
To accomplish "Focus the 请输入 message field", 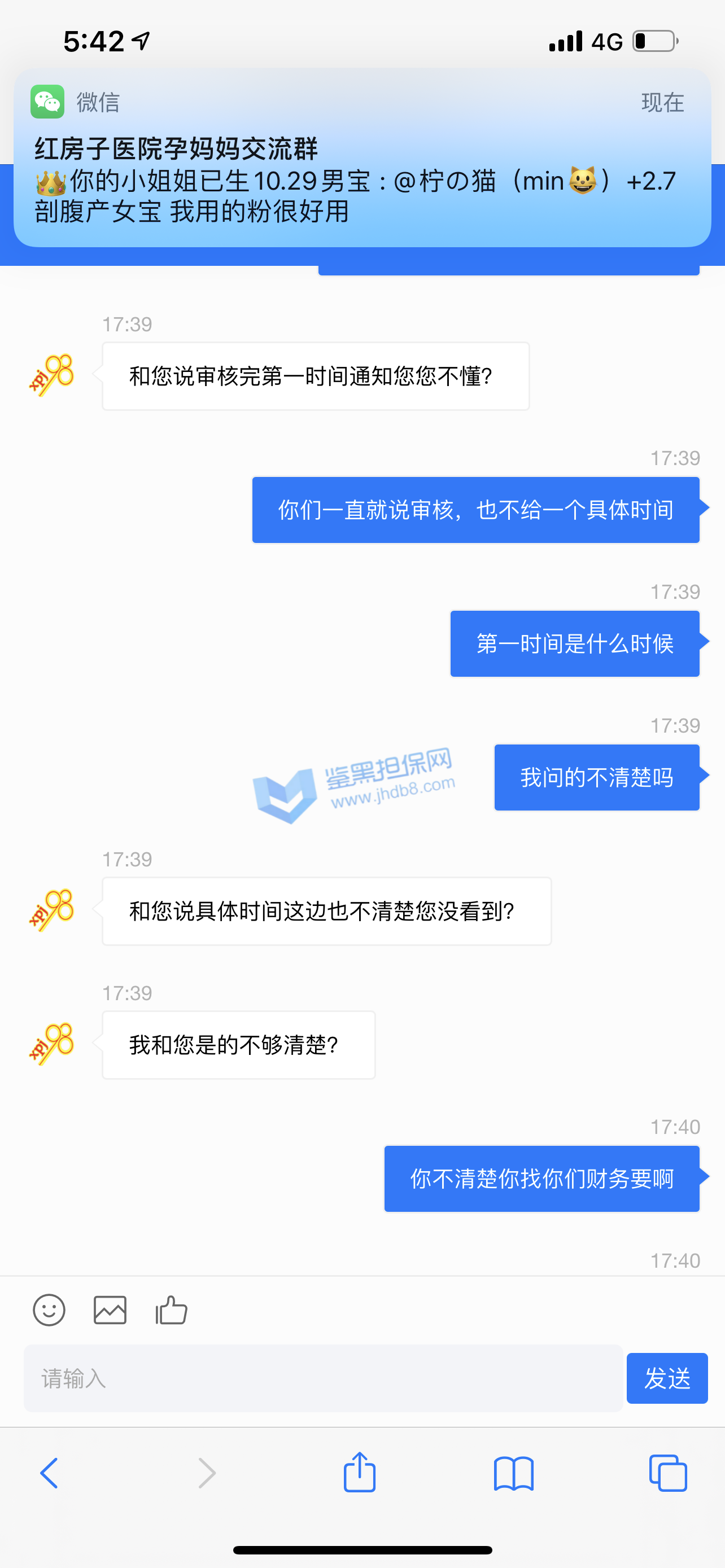I will pos(322,1379).
